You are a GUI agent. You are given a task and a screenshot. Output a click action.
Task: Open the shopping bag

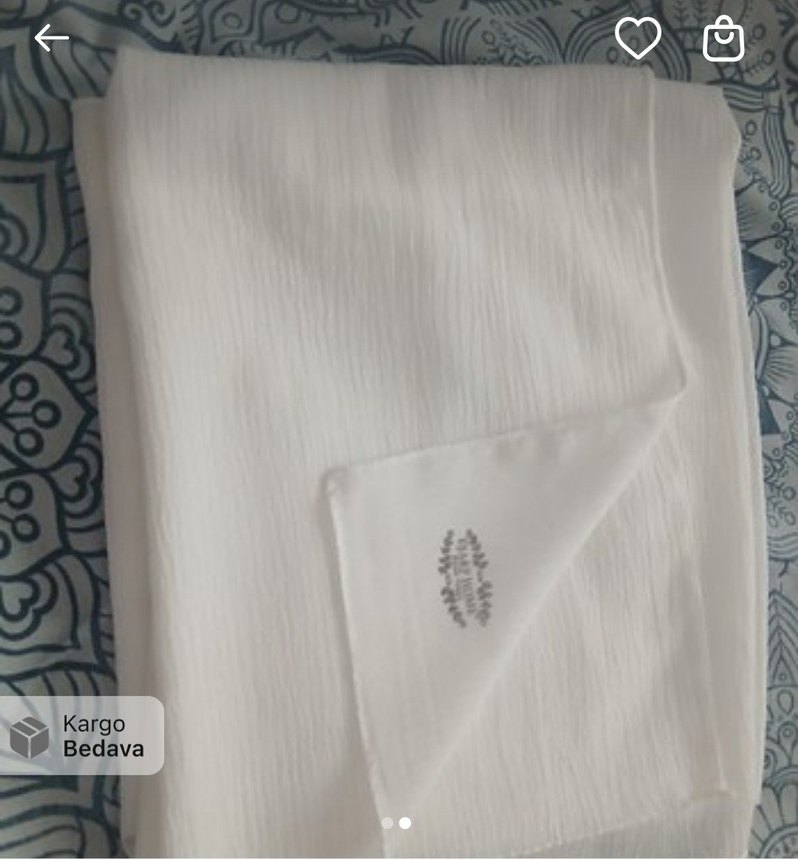point(724,39)
